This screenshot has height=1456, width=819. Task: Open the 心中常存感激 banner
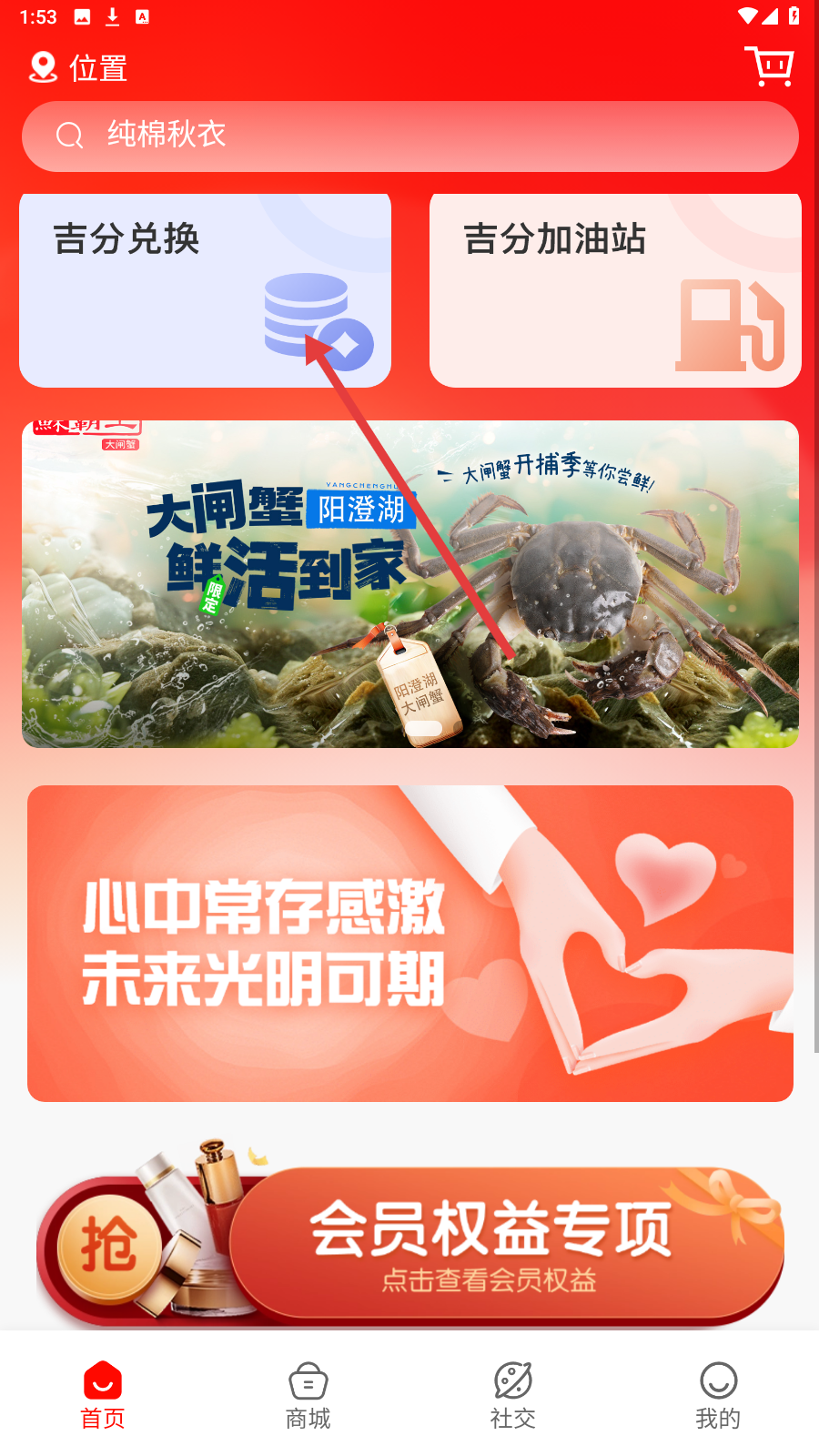pyautogui.click(x=409, y=943)
